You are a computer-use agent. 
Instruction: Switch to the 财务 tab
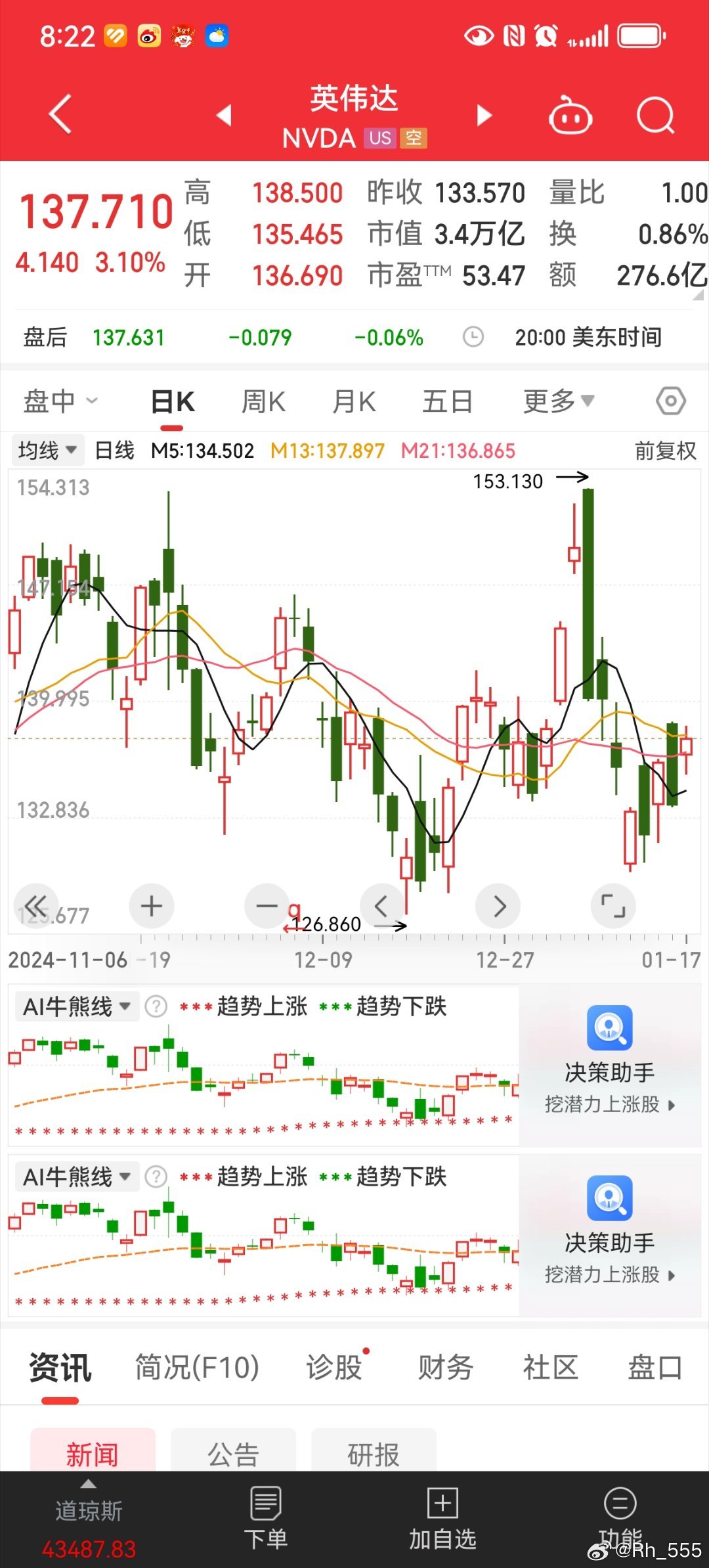click(x=445, y=1368)
